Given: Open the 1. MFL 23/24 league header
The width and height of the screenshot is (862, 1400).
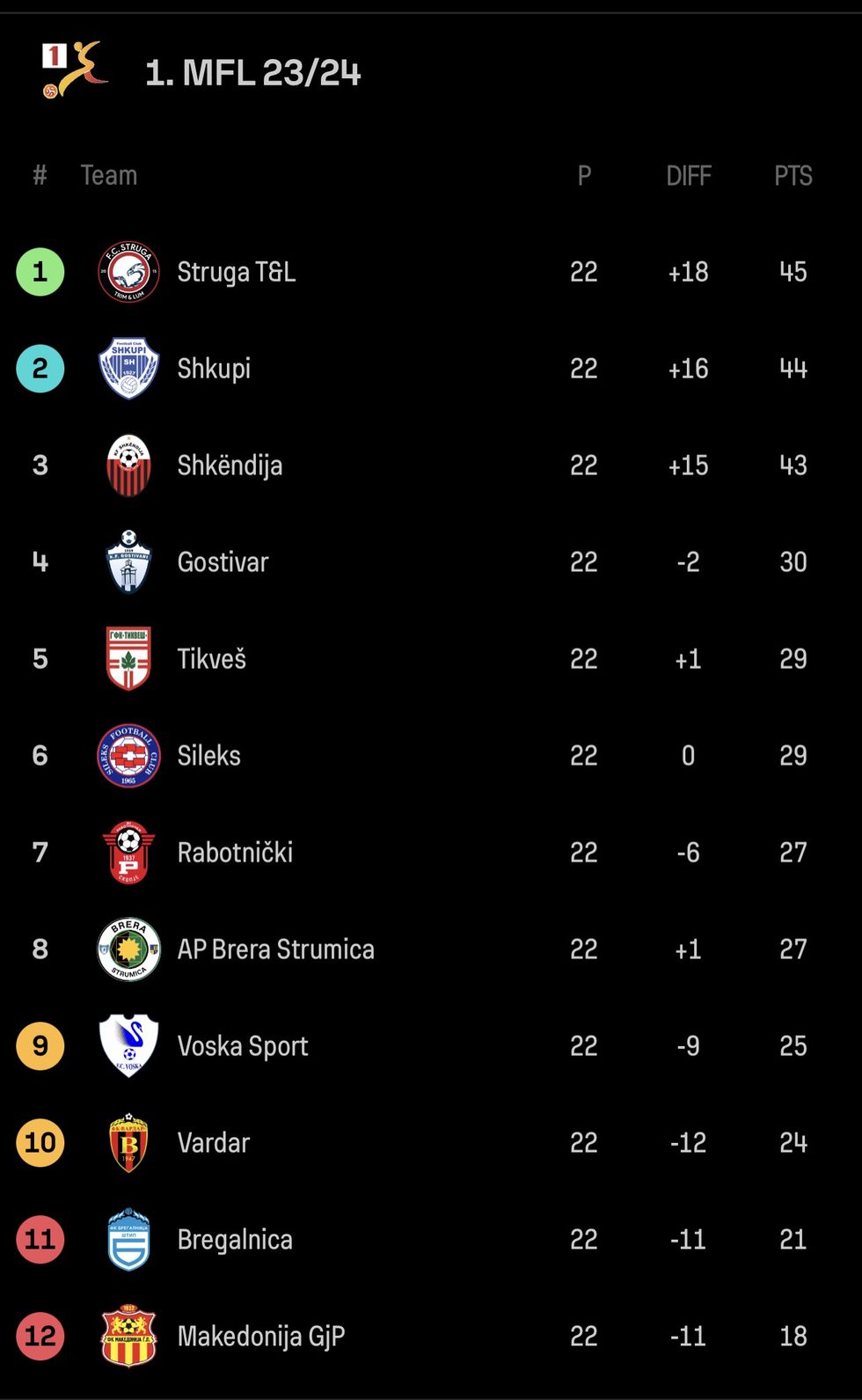Looking at the screenshot, I should click(x=252, y=73).
